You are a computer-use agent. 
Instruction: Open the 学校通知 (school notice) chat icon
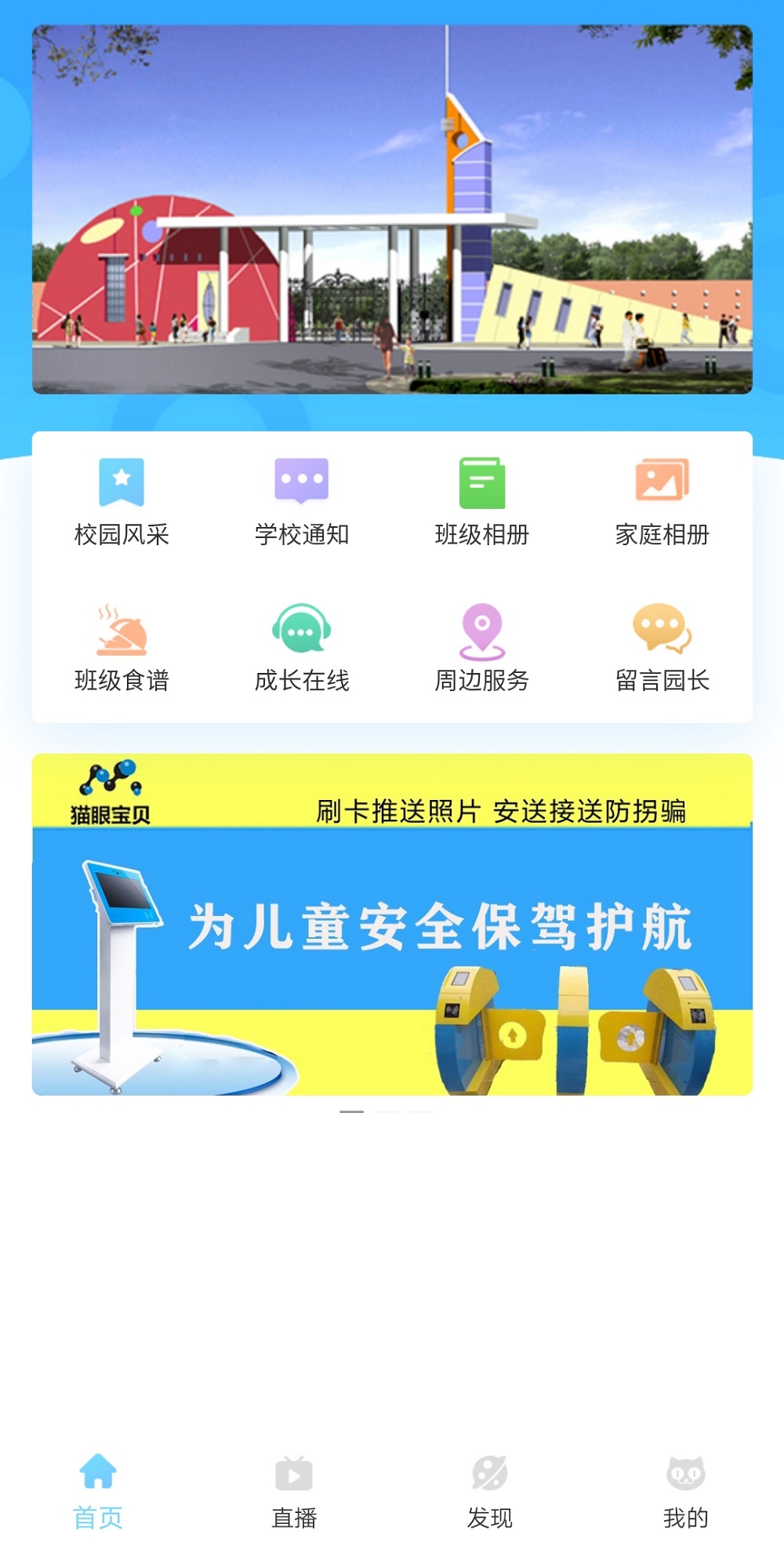coord(302,480)
